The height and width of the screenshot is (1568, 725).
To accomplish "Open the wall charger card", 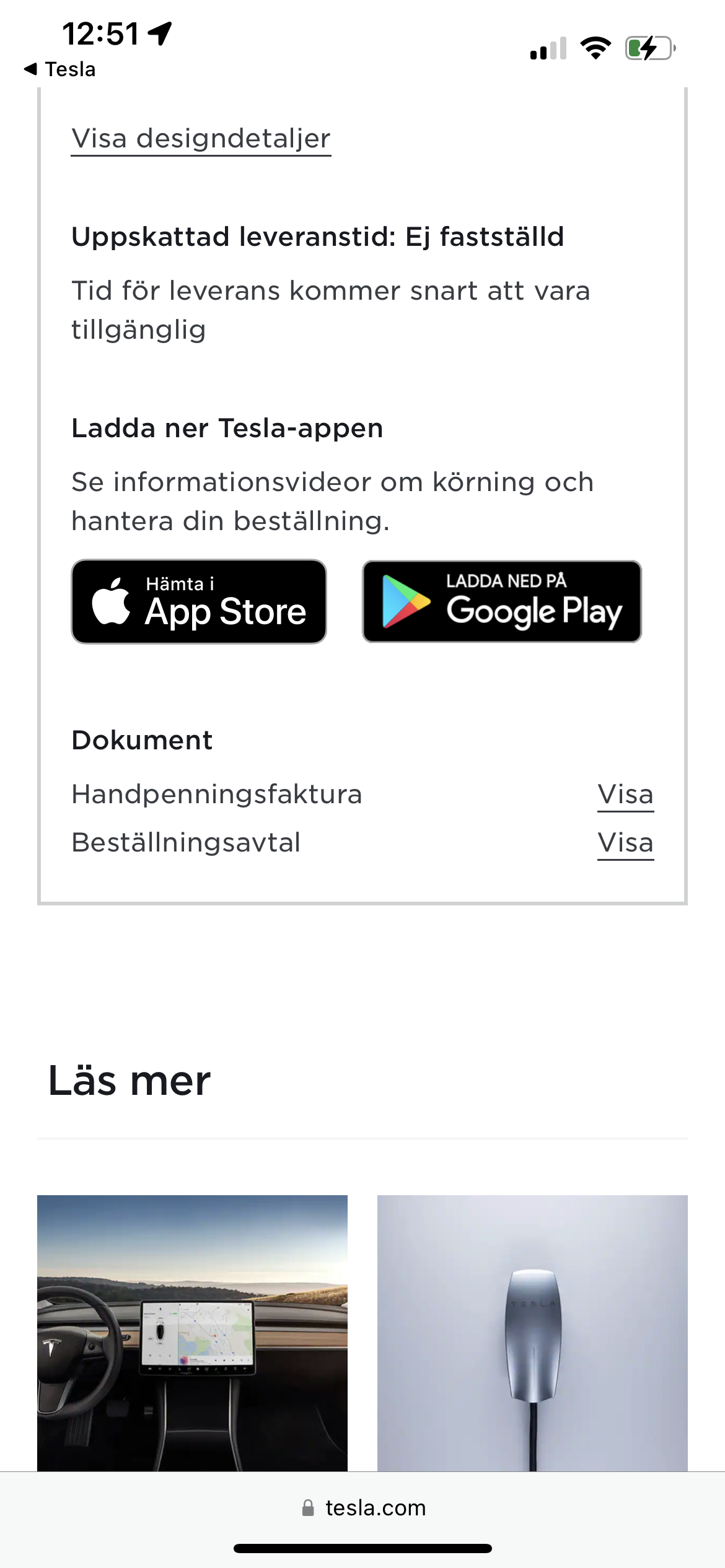I will 532,1333.
